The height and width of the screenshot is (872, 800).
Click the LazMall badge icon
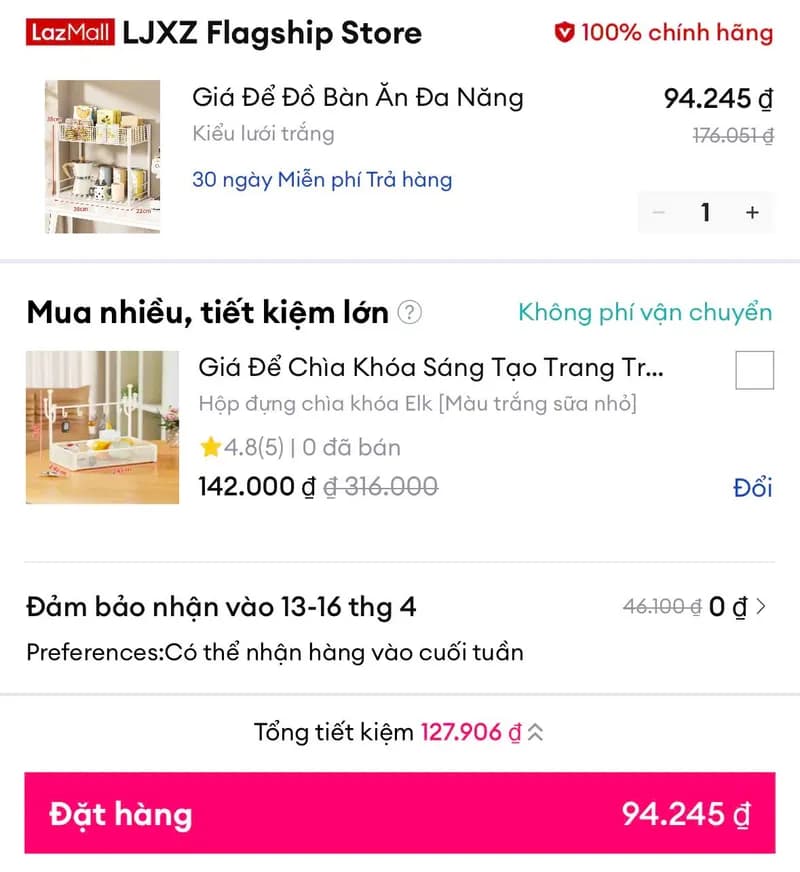point(70,31)
